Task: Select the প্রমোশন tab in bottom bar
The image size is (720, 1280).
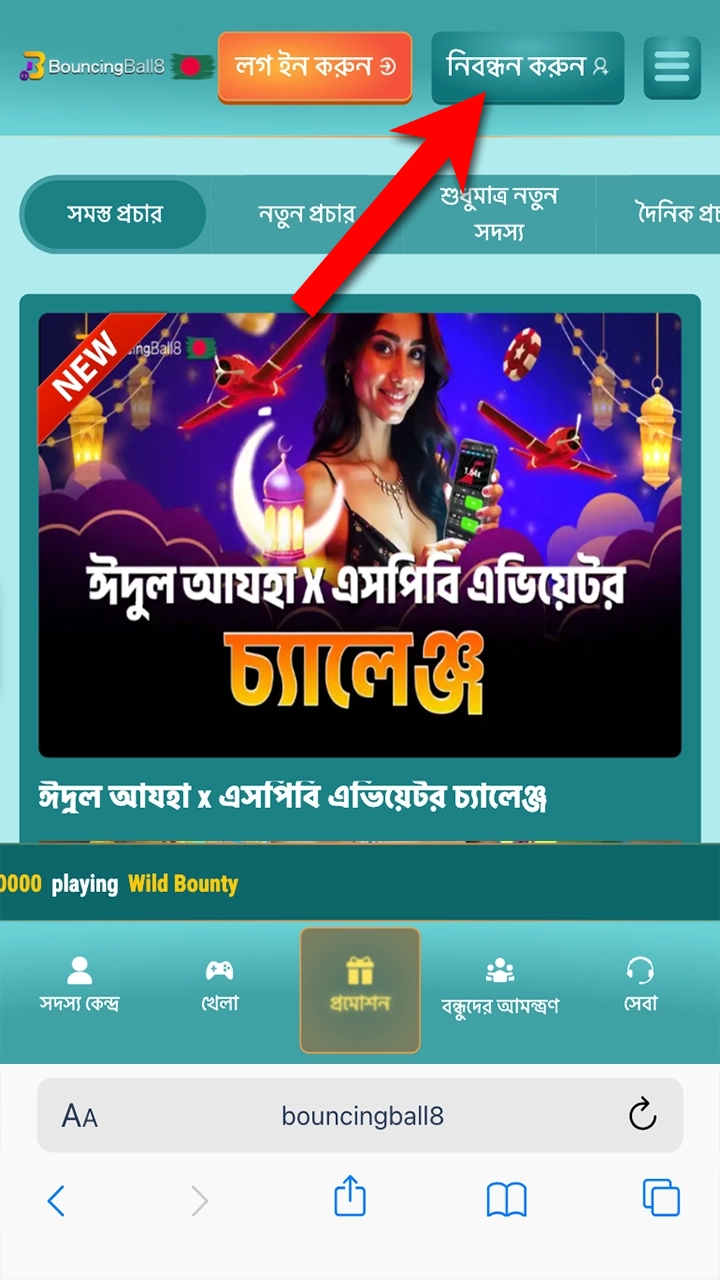Action: click(360, 988)
